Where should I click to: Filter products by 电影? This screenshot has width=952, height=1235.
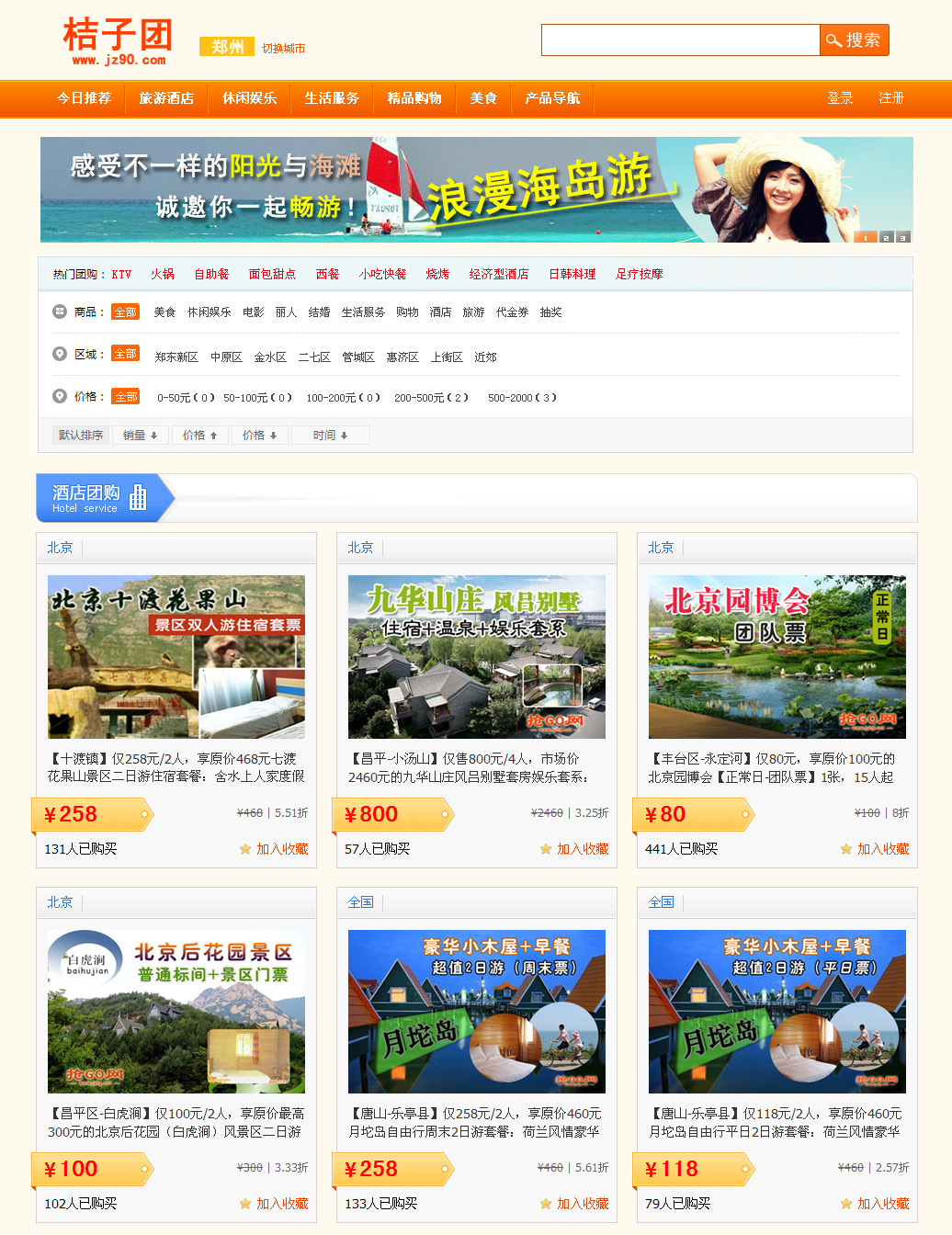click(x=254, y=312)
